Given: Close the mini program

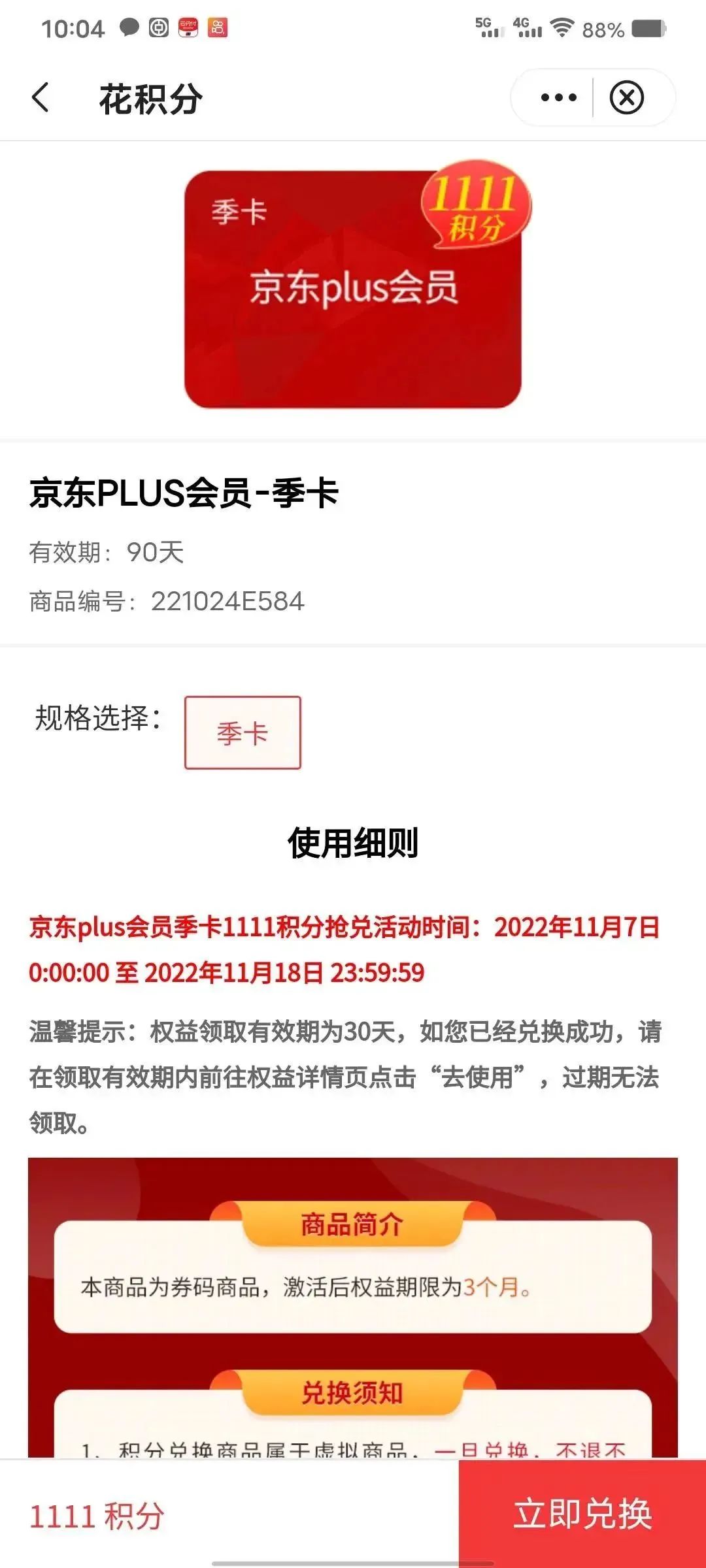Looking at the screenshot, I should (626, 98).
